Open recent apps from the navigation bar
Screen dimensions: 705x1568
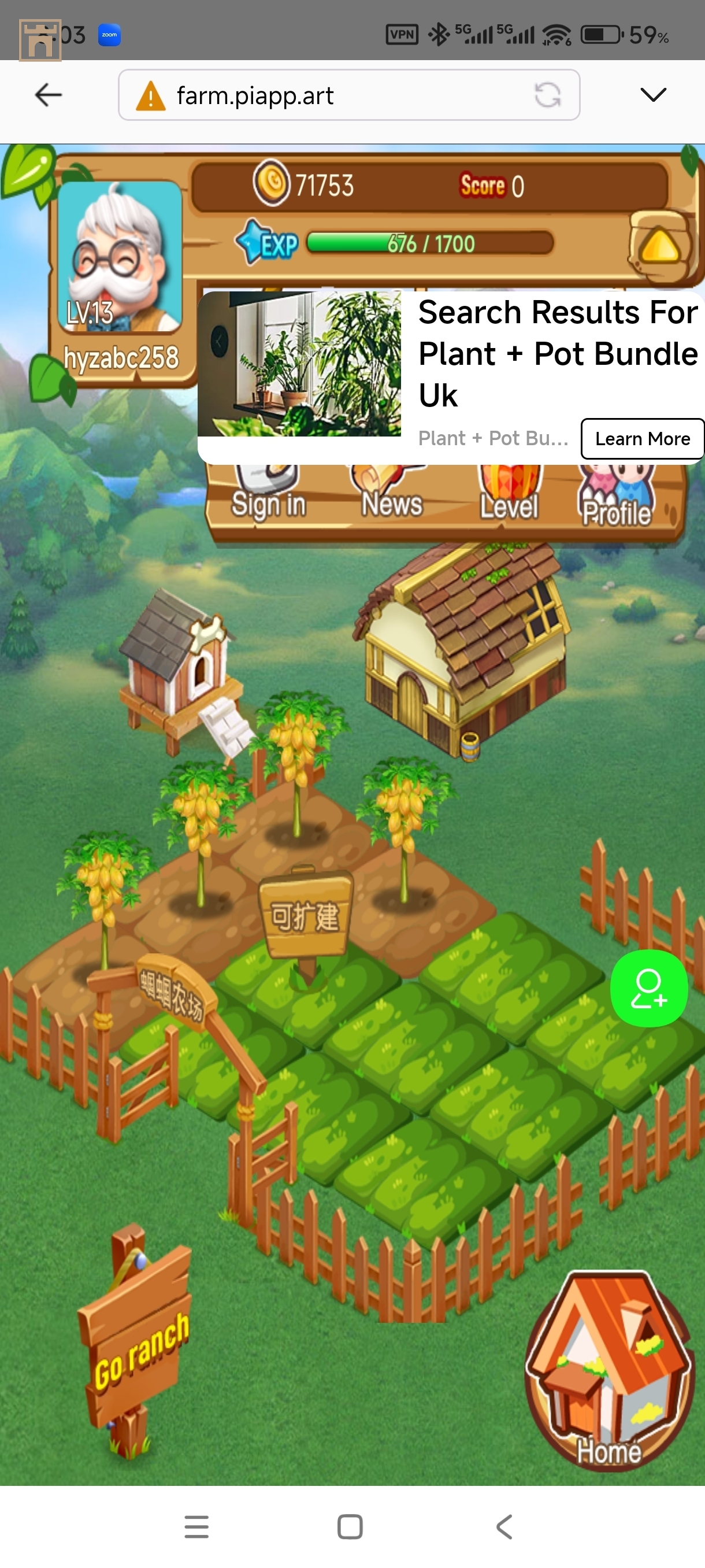(196, 1526)
